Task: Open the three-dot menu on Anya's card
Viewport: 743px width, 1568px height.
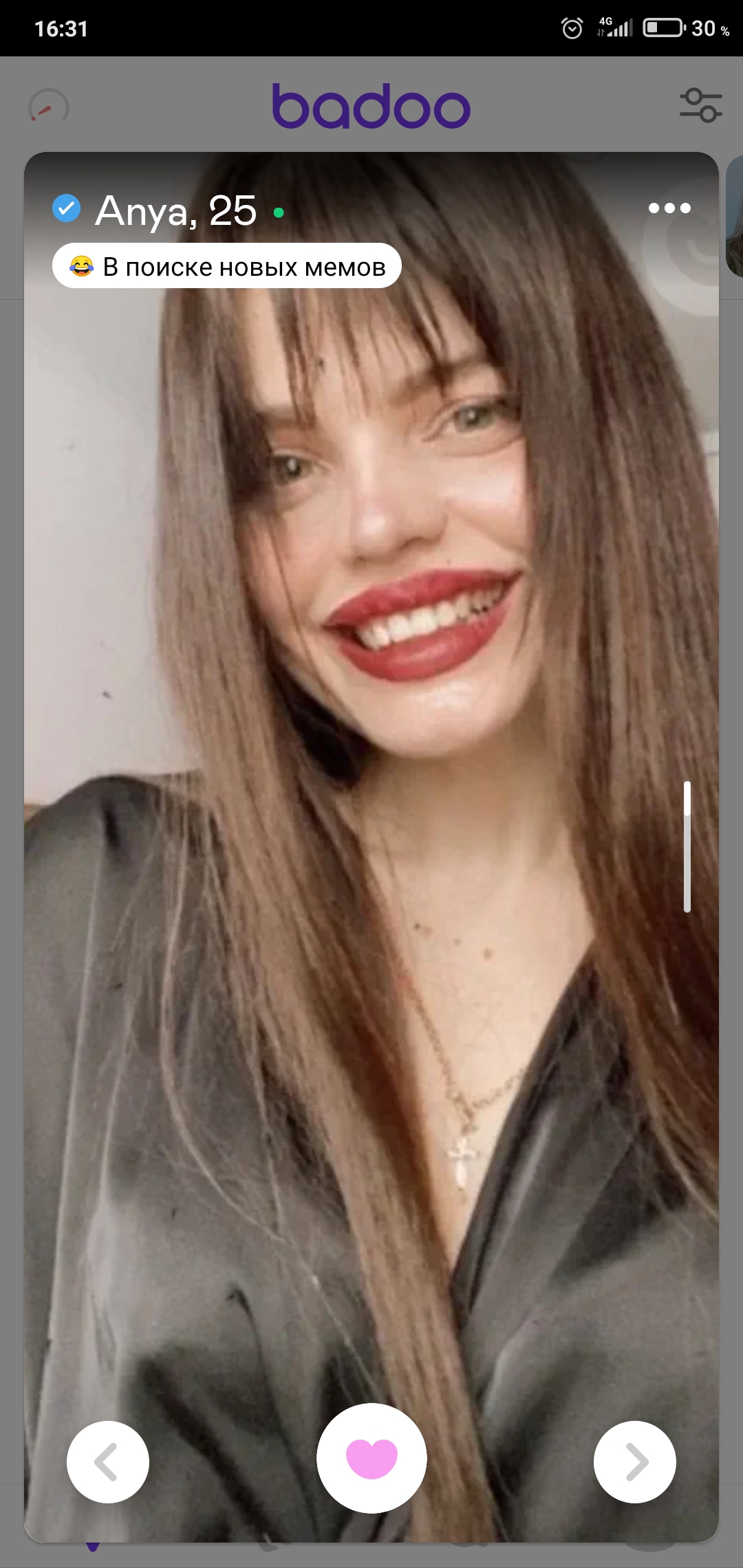Action: (x=669, y=208)
